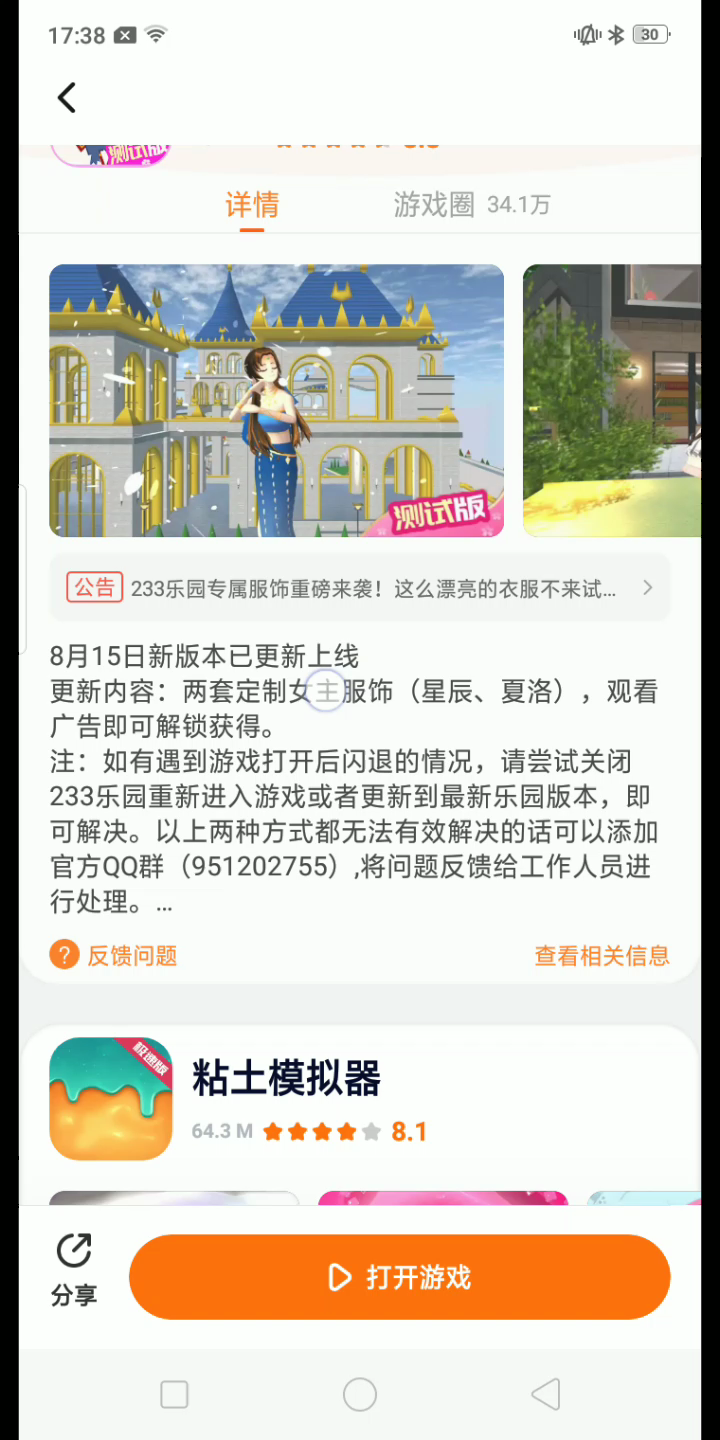Open recent apps from the navigation bar
This screenshot has width=720, height=1440.
pyautogui.click(x=174, y=1394)
